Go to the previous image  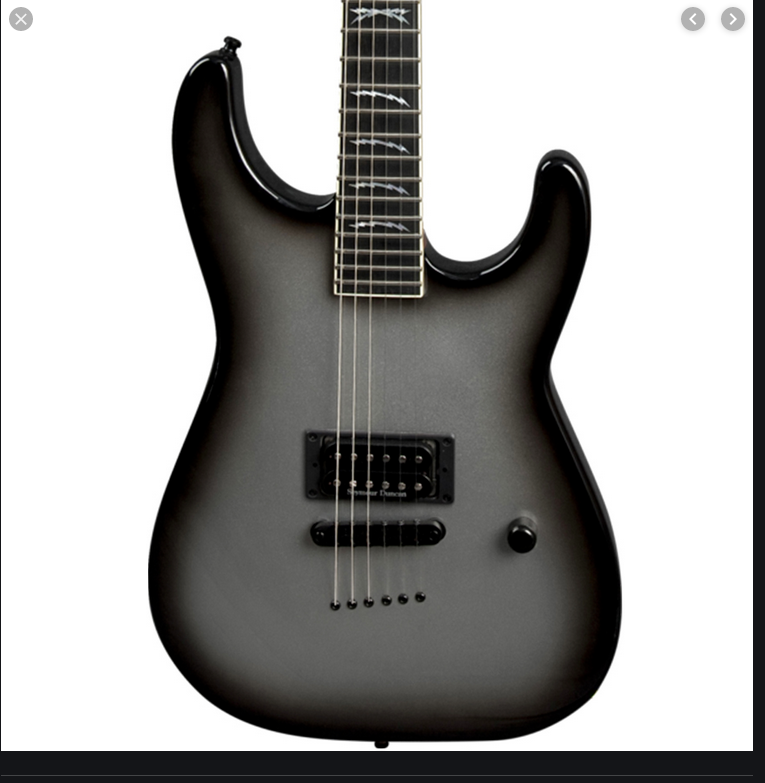693,19
